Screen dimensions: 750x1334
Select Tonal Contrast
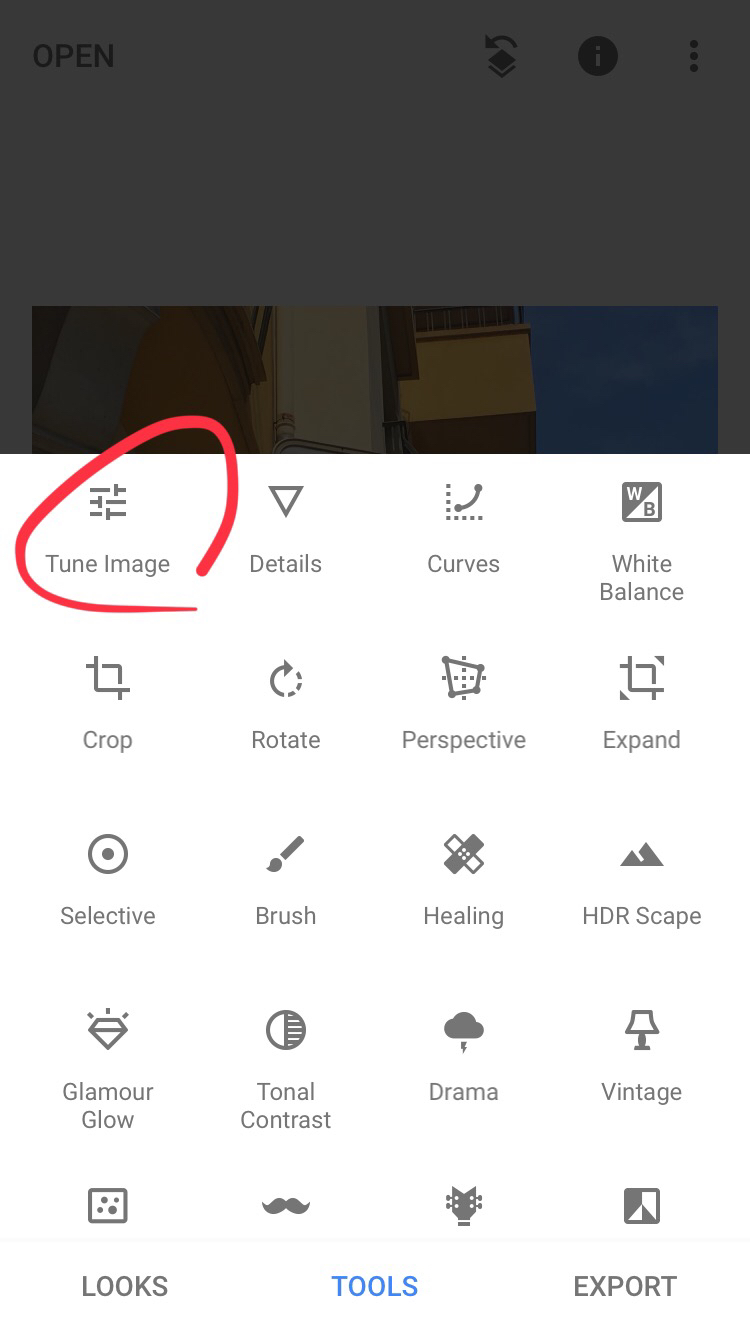pyautogui.click(x=286, y=1070)
